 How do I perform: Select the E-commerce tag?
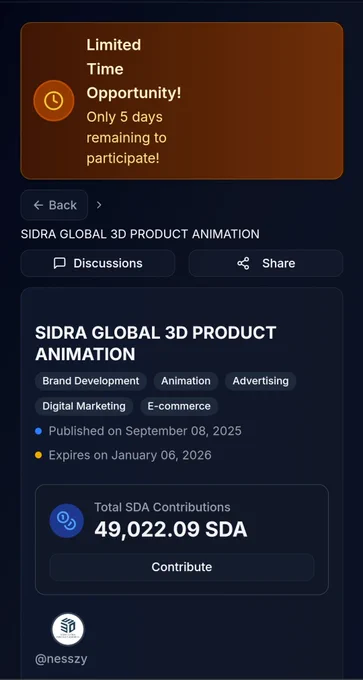click(x=179, y=406)
